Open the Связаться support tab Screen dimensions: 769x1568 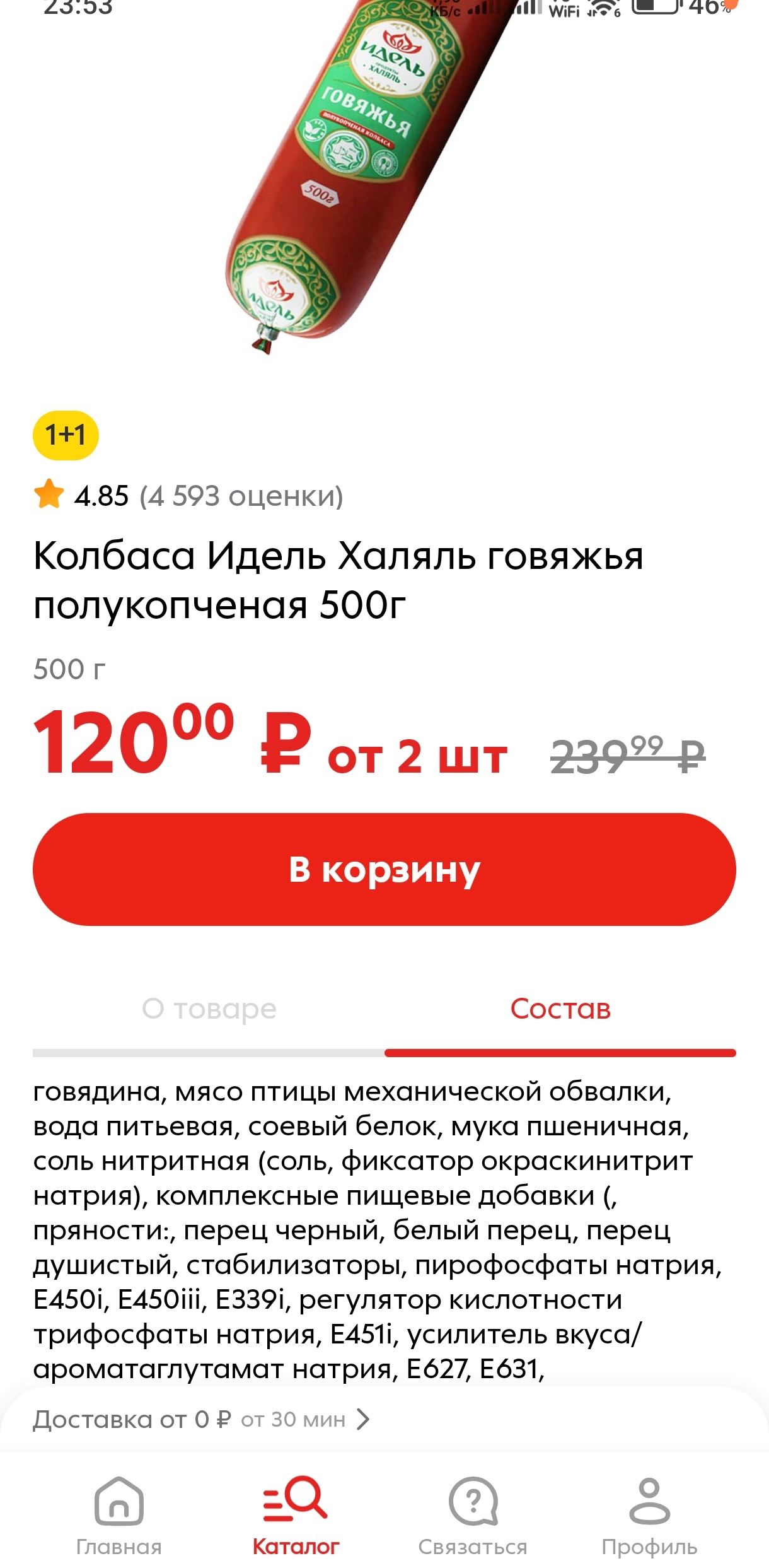(x=473, y=1517)
